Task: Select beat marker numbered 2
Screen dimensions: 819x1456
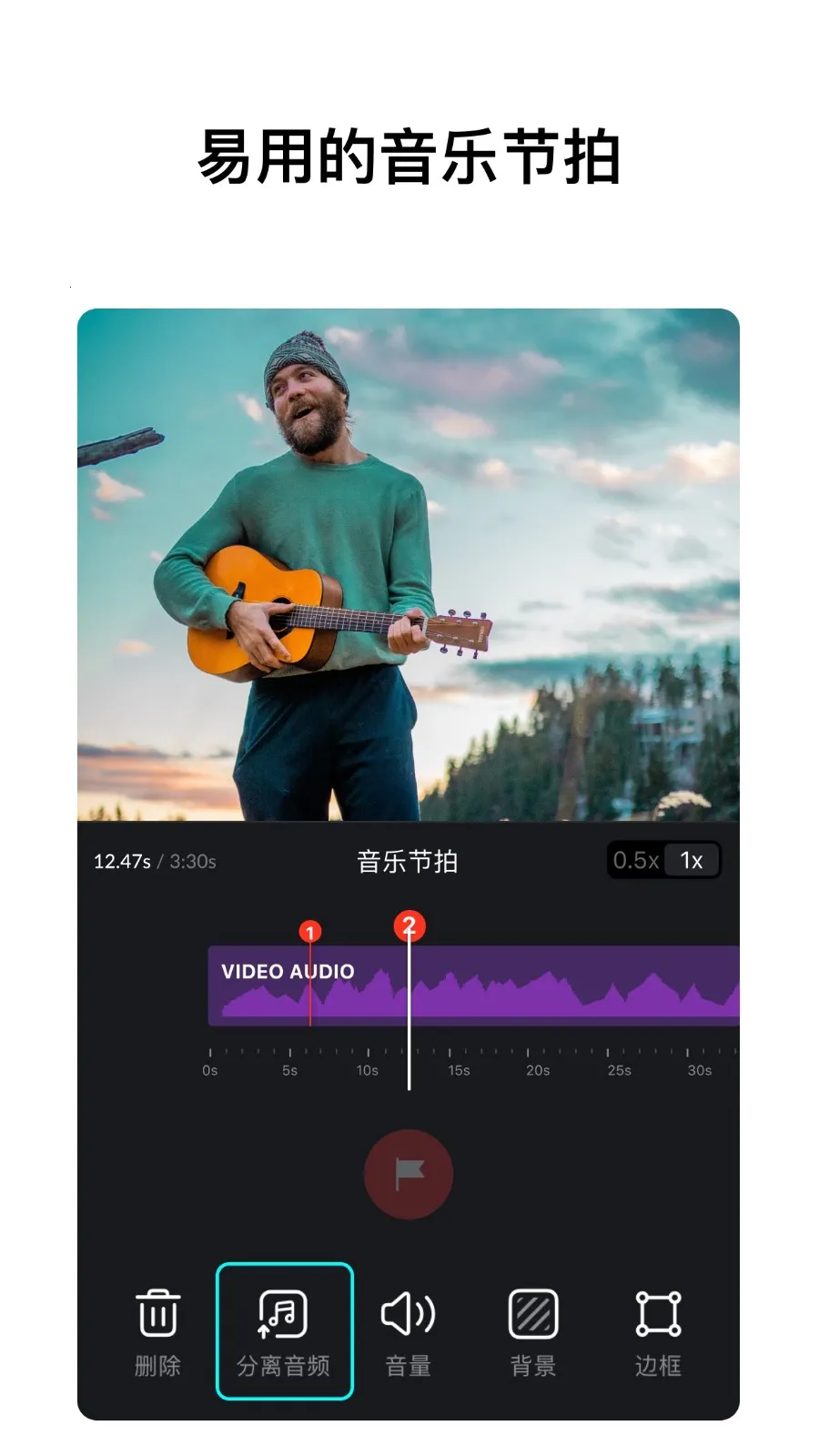Action: point(408,924)
